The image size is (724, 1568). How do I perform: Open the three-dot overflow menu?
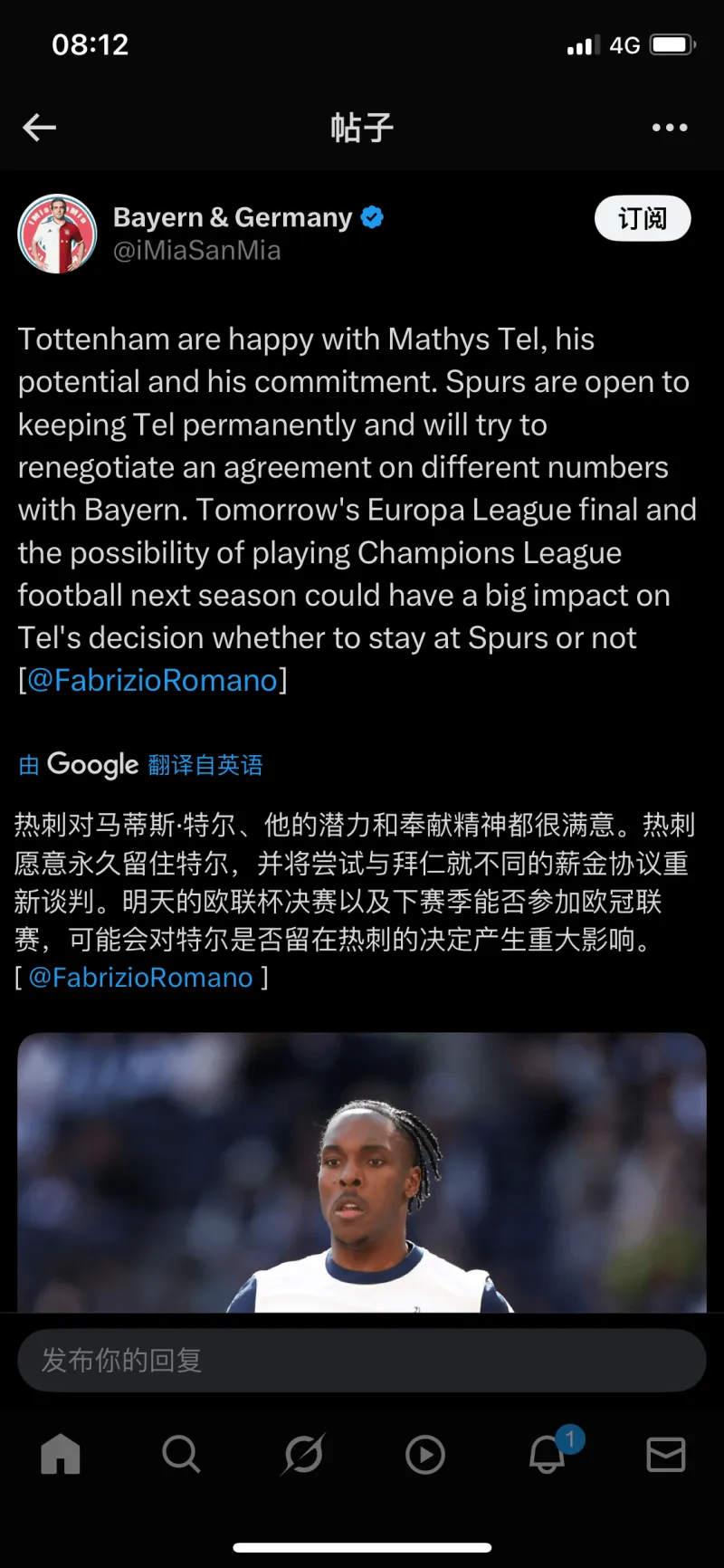coord(670,128)
